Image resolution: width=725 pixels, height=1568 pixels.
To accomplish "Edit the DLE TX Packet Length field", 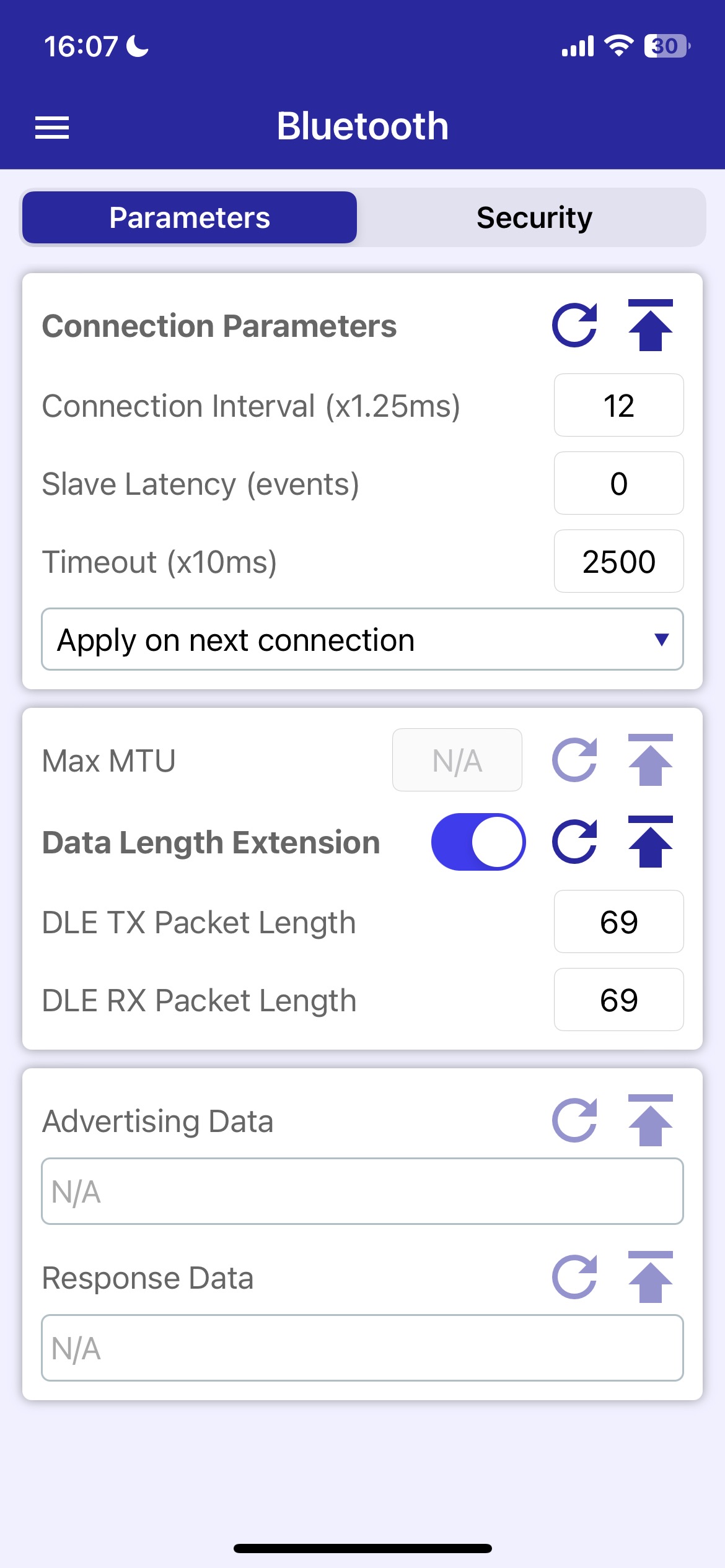I will click(x=618, y=921).
